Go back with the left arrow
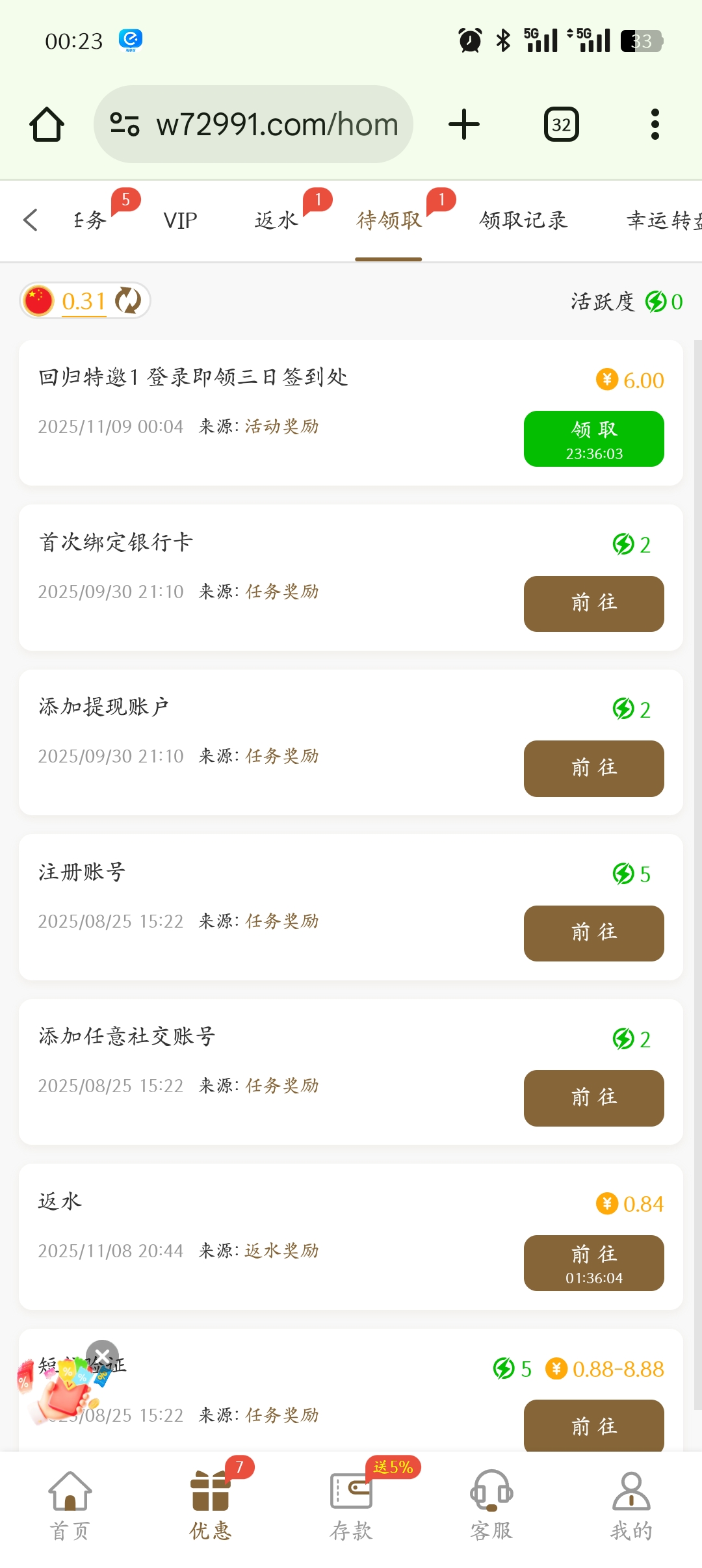Image resolution: width=702 pixels, height=1568 pixels. tap(31, 220)
